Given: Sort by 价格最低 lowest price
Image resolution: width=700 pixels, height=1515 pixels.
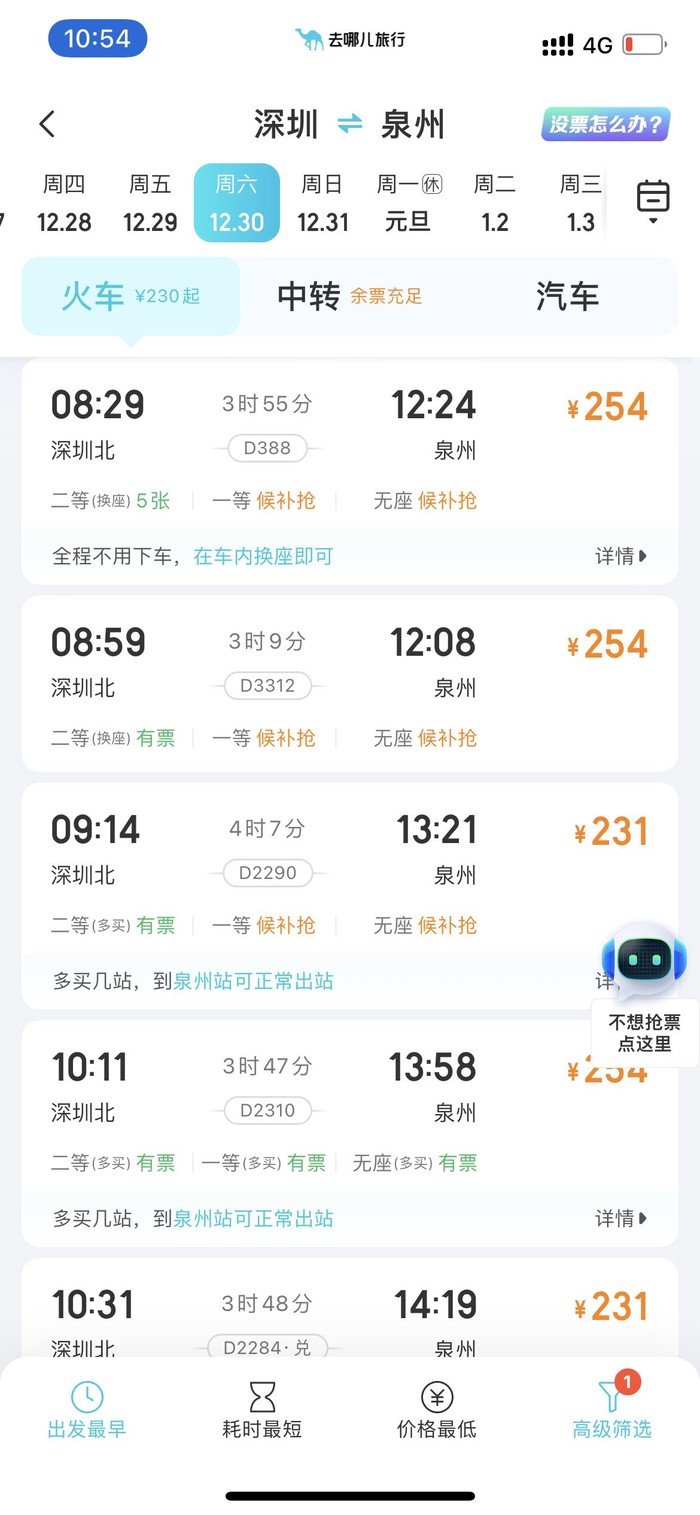Looking at the screenshot, I should [437, 1410].
